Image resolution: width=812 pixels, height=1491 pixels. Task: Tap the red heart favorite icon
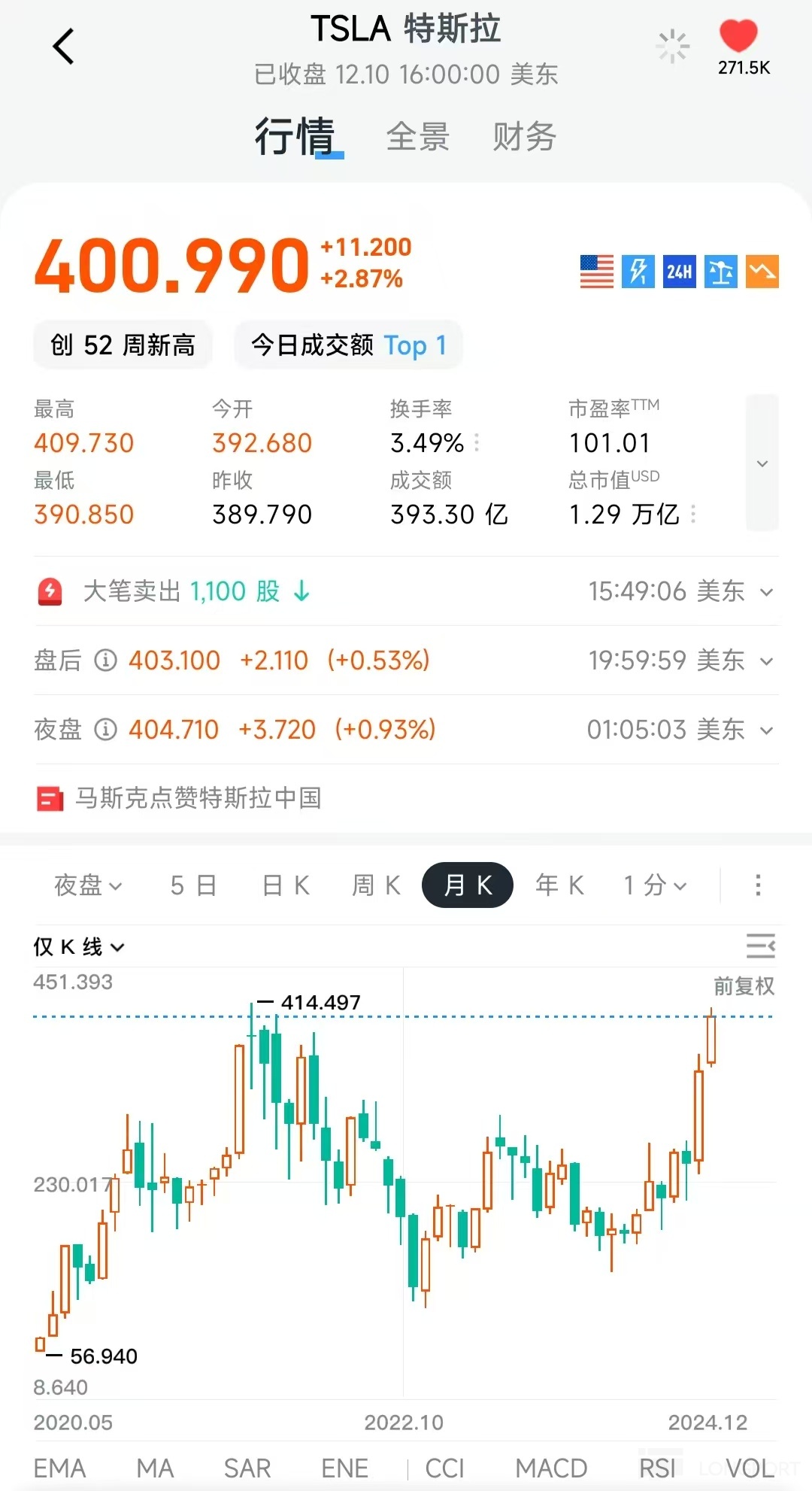(x=738, y=37)
